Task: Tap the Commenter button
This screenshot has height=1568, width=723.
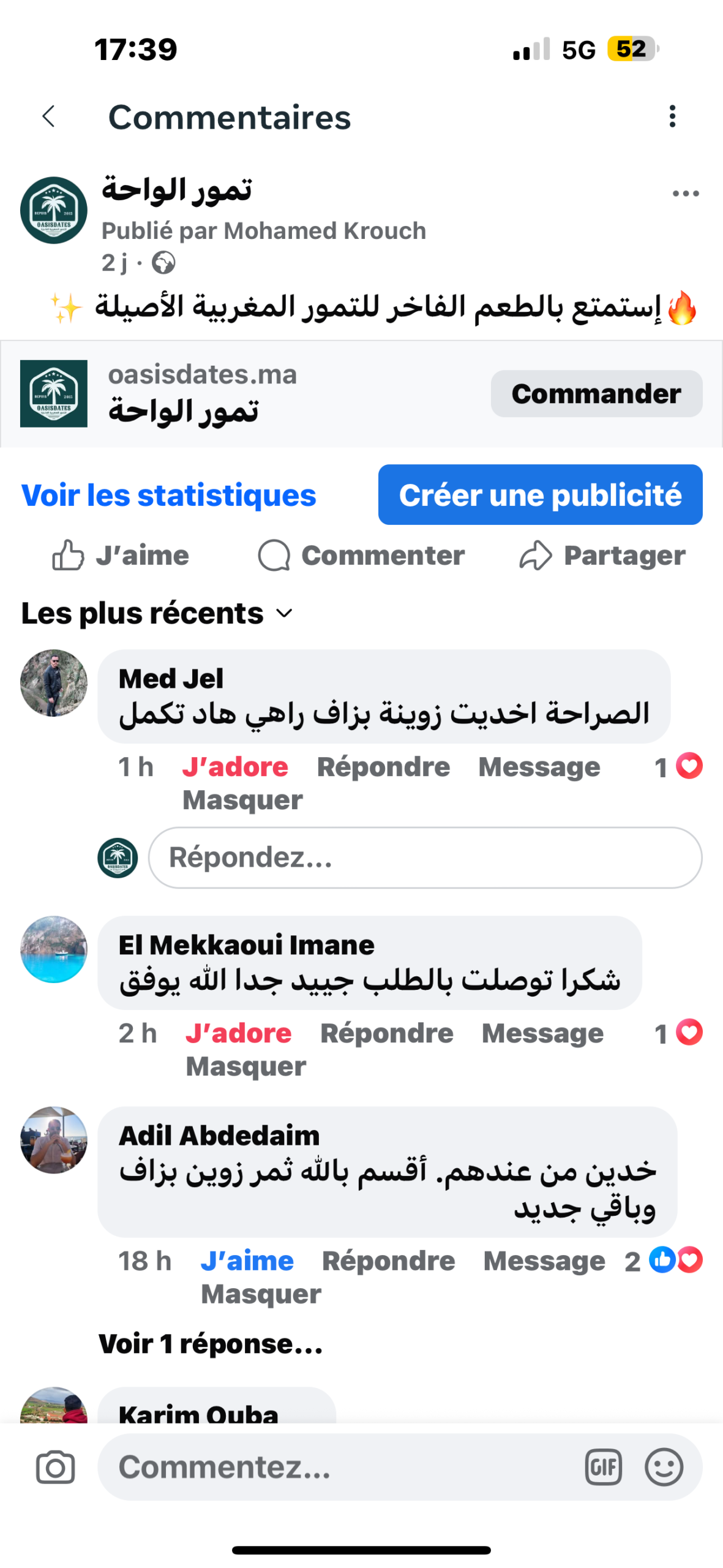Action: tap(361, 556)
